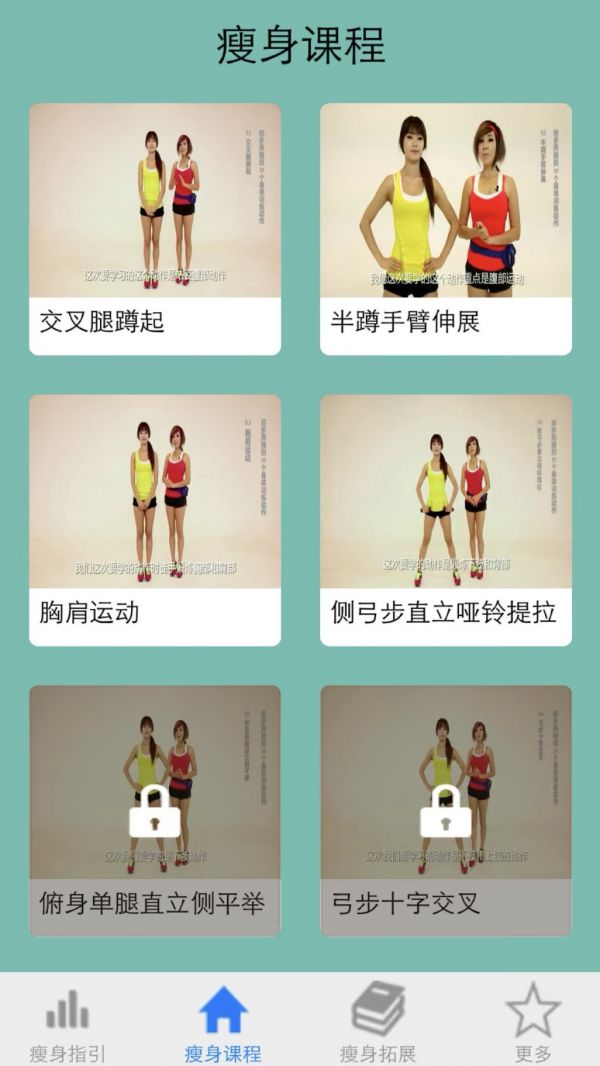The image size is (600, 1066).
Task: Open the 胸肩运动 course card
Action: [x=155, y=520]
